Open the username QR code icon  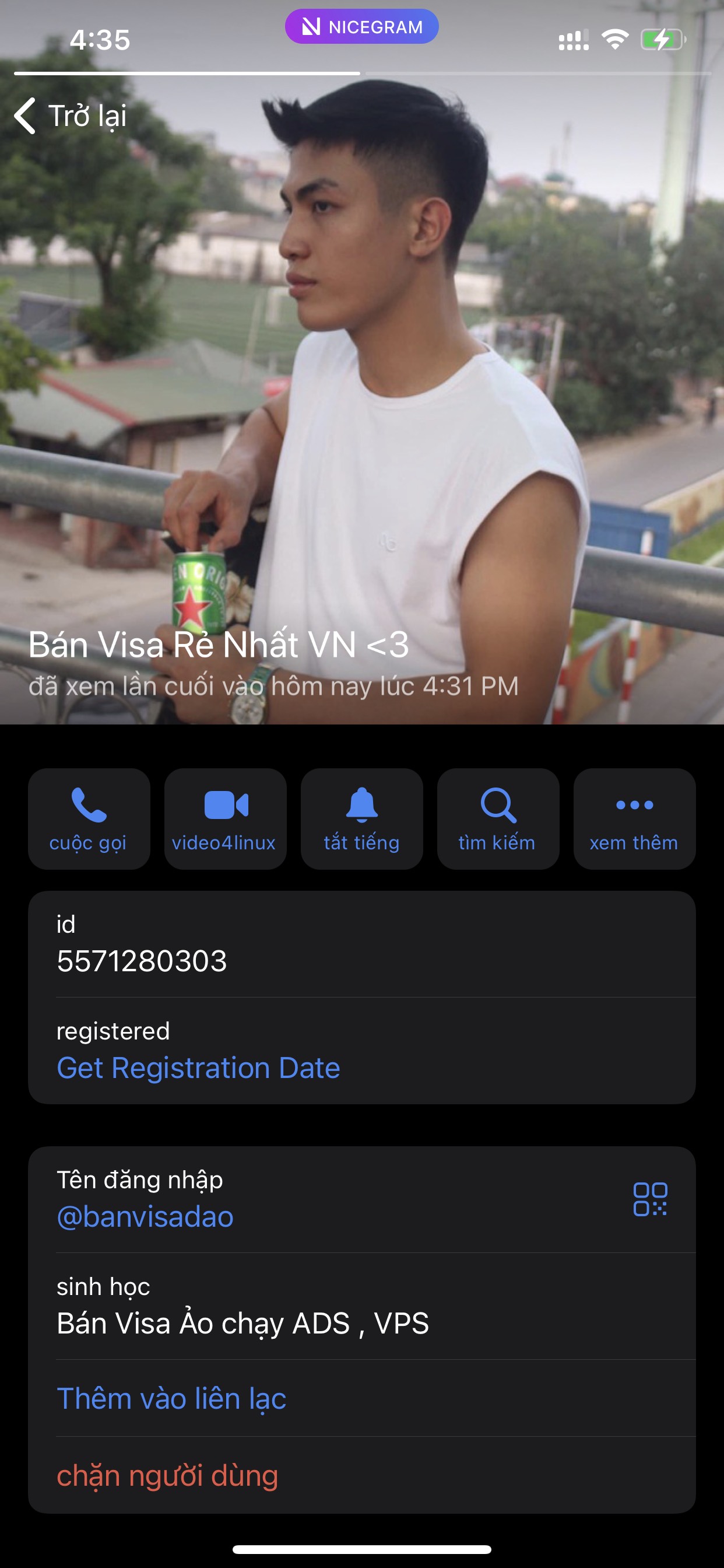pyautogui.click(x=650, y=1199)
